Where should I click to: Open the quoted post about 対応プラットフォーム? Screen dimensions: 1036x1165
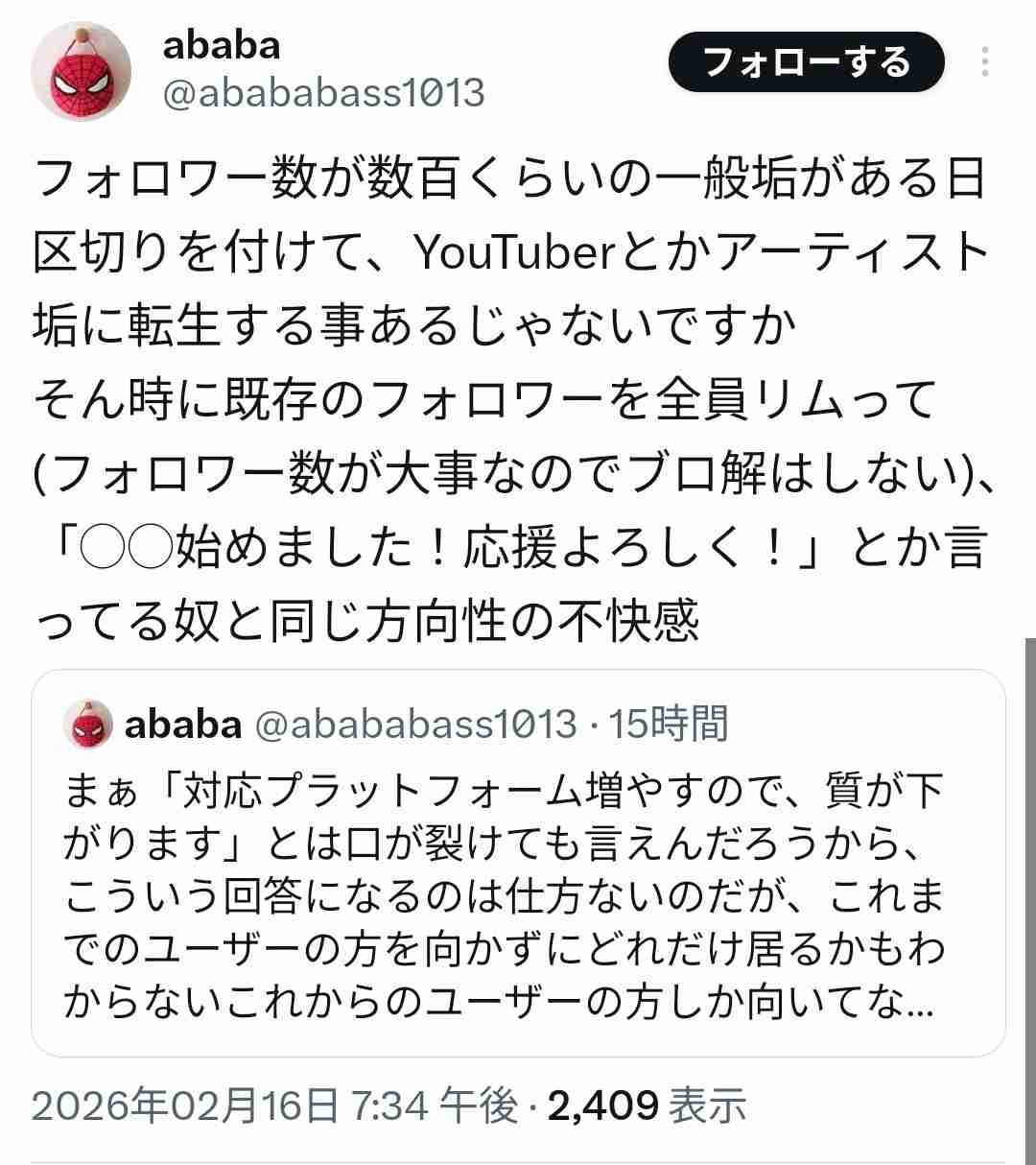pyautogui.click(x=518, y=892)
